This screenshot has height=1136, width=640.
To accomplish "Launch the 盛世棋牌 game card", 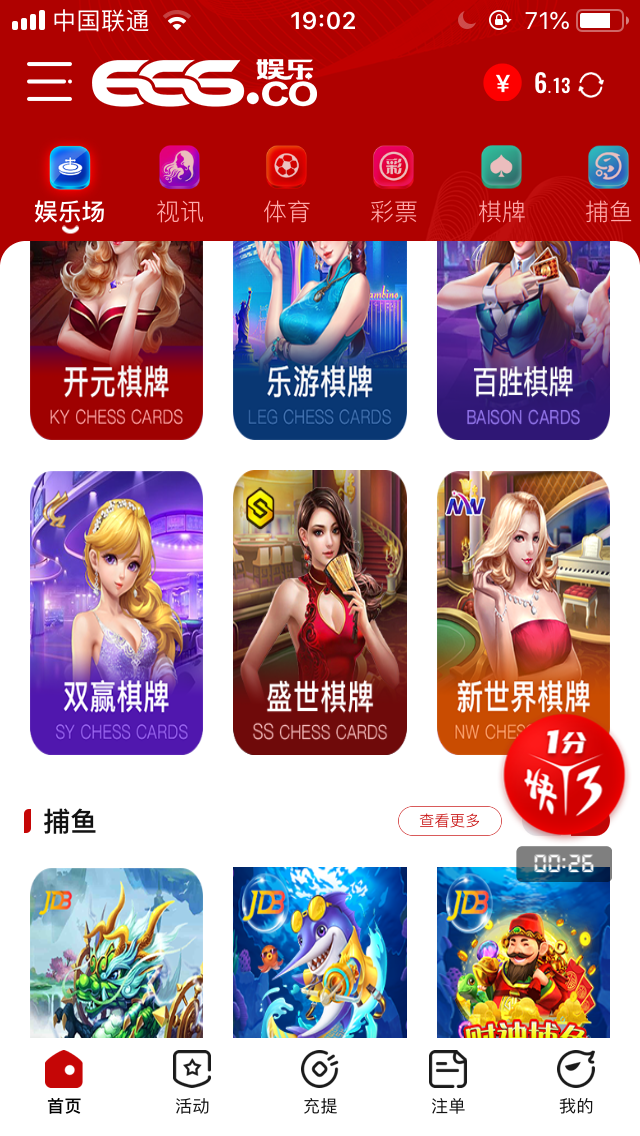I will 320,612.
